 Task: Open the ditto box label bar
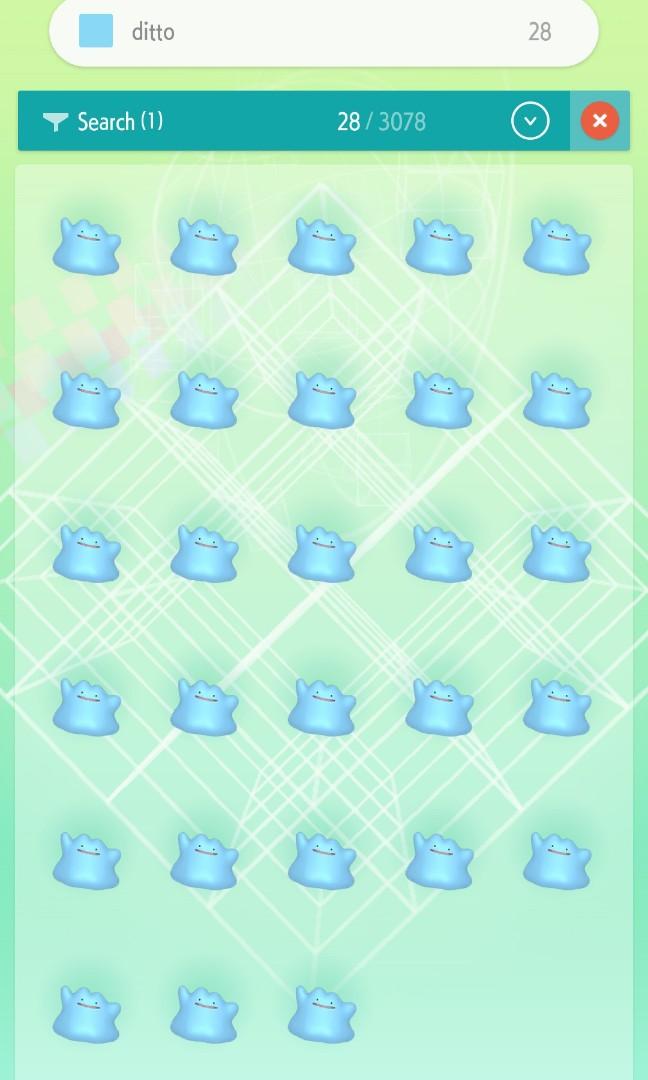pos(323,32)
